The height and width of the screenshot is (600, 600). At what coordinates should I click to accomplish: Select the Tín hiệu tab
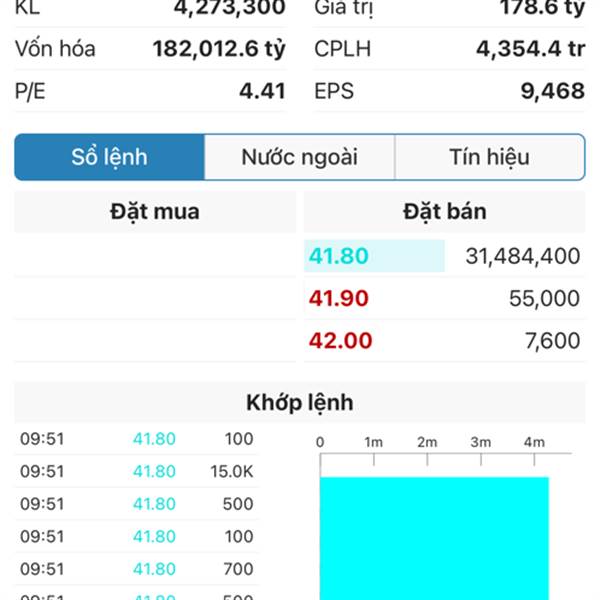(488, 157)
